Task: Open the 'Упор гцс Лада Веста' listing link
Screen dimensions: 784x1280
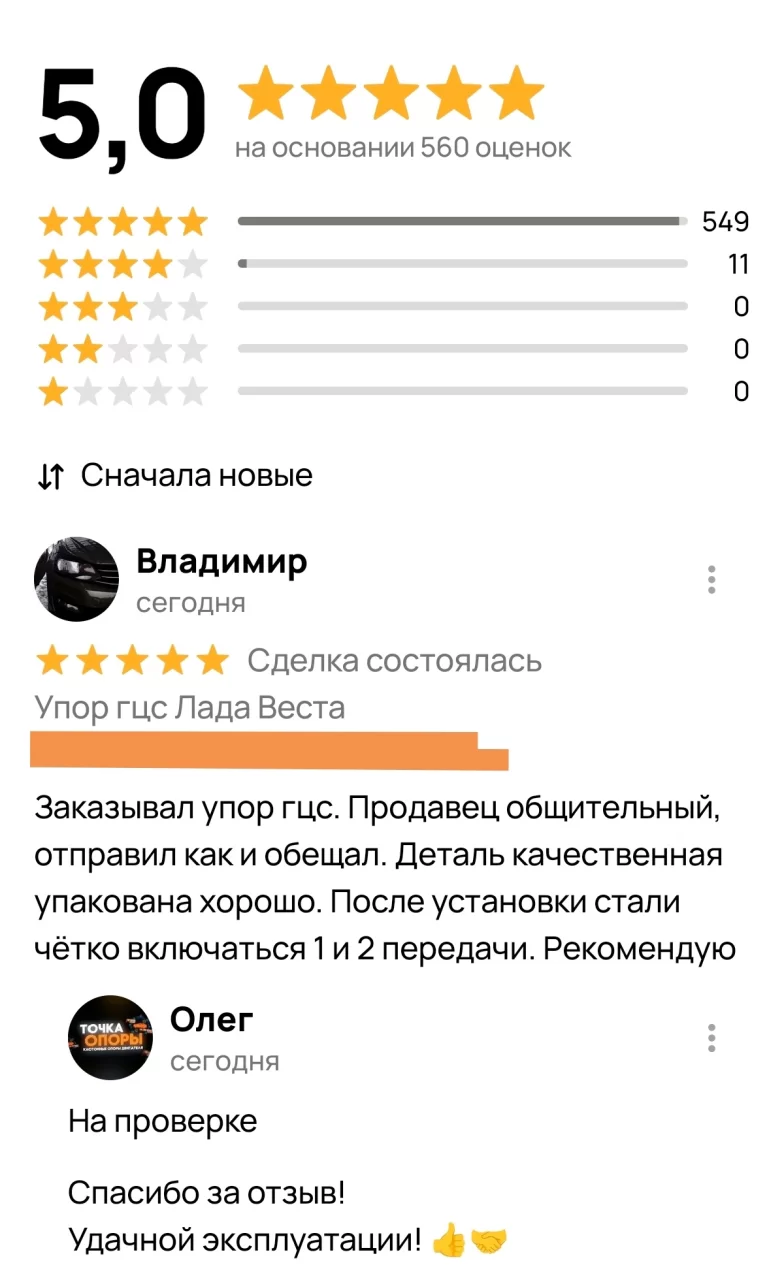Action: click(x=190, y=708)
